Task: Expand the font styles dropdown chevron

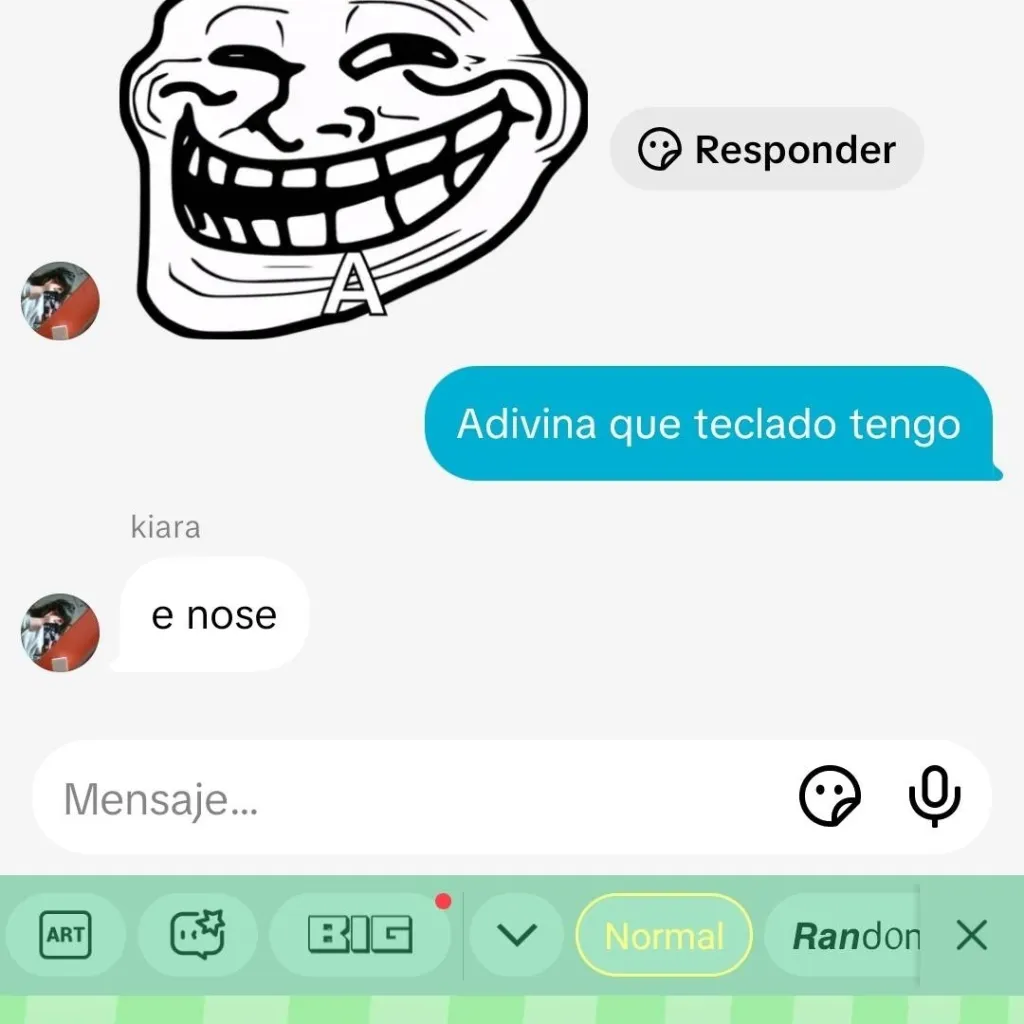Action: (x=517, y=936)
